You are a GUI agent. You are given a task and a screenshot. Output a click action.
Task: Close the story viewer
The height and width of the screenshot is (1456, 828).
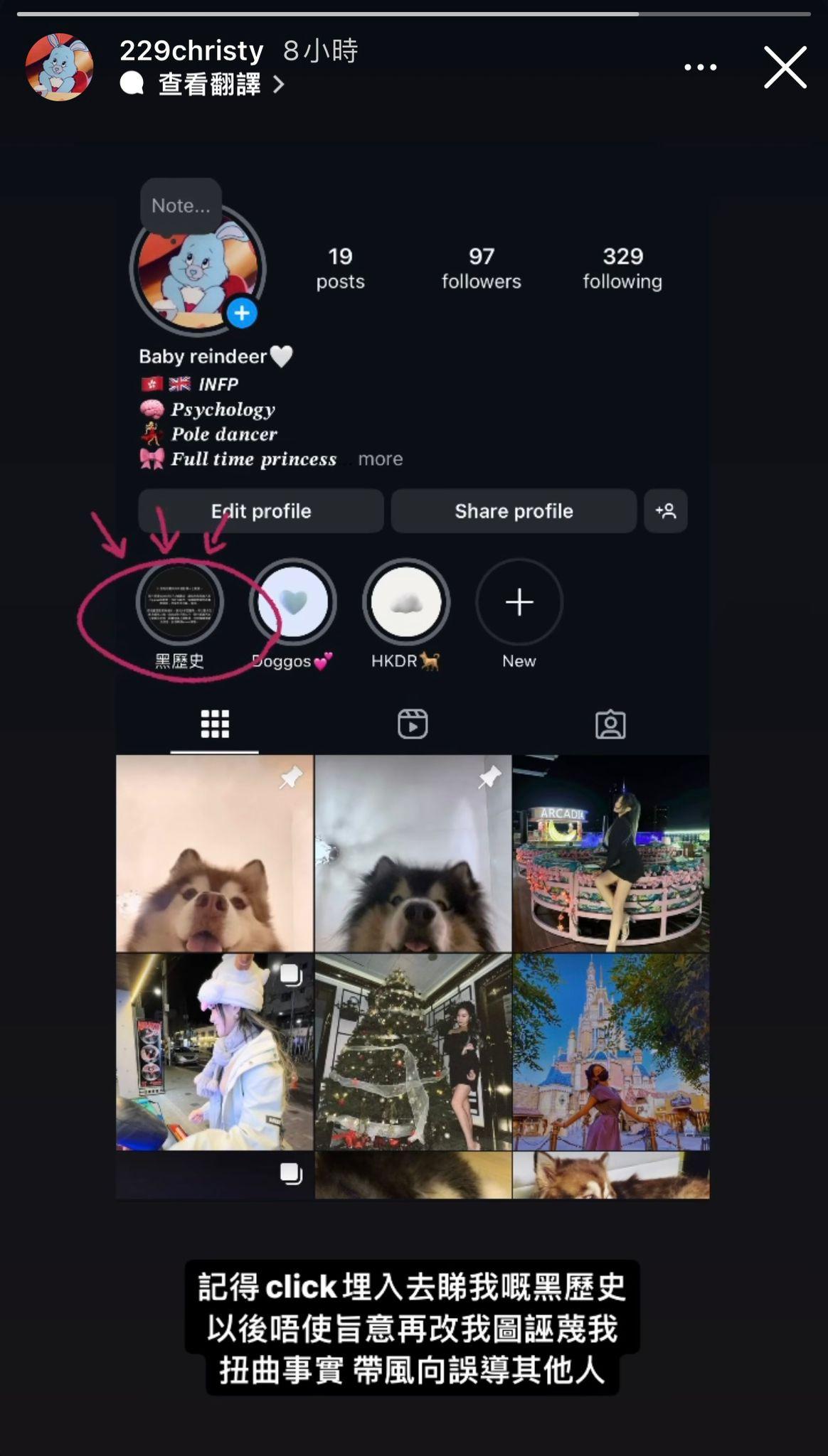(x=785, y=68)
